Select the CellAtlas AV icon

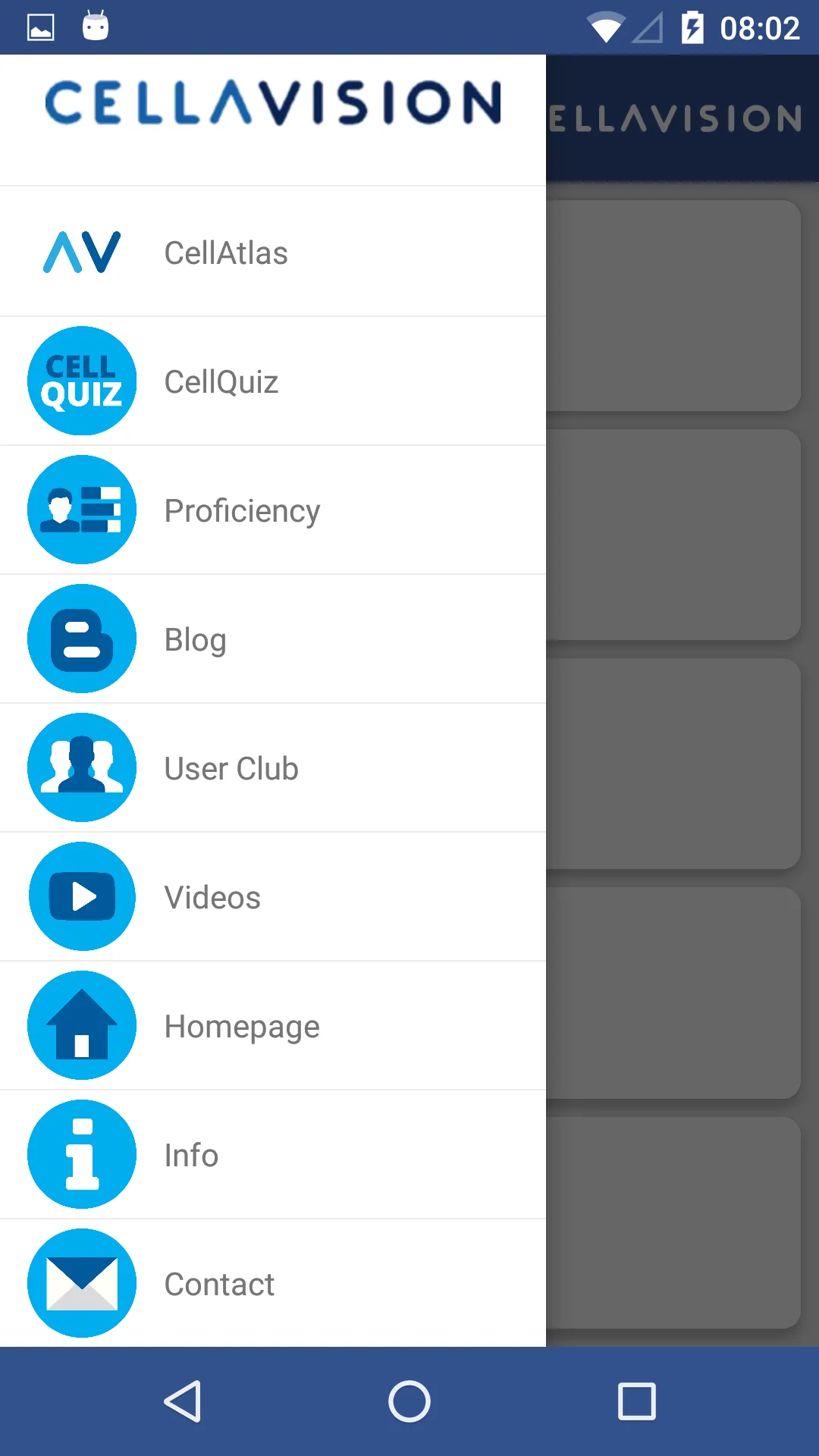81,252
